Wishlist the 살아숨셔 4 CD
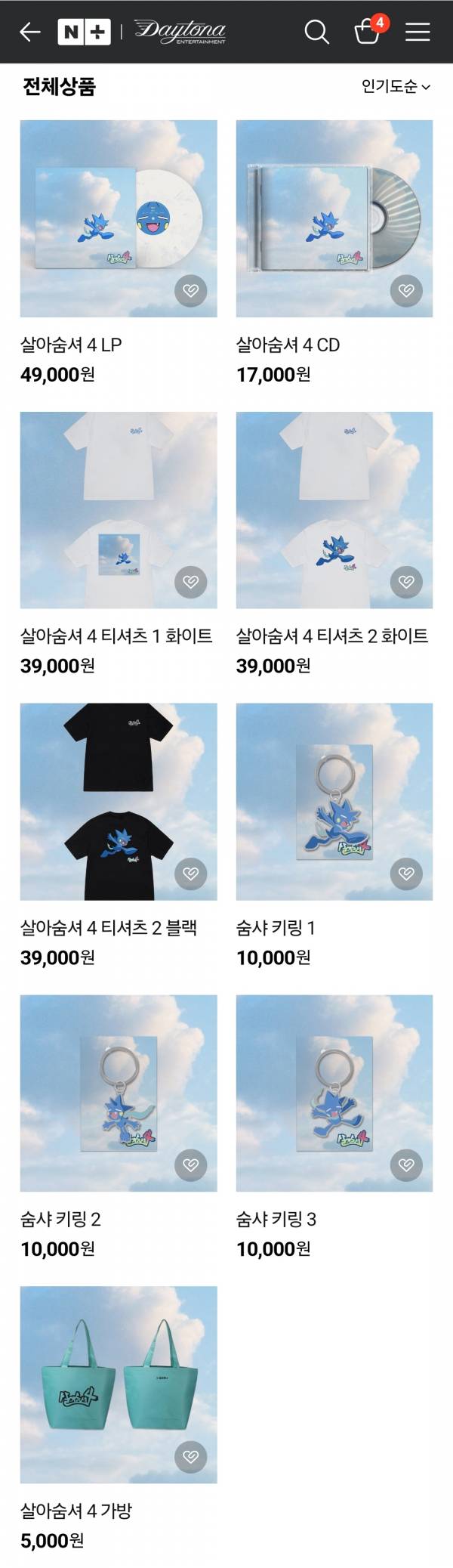Viewport: 453px width, 1568px height. pos(406,291)
